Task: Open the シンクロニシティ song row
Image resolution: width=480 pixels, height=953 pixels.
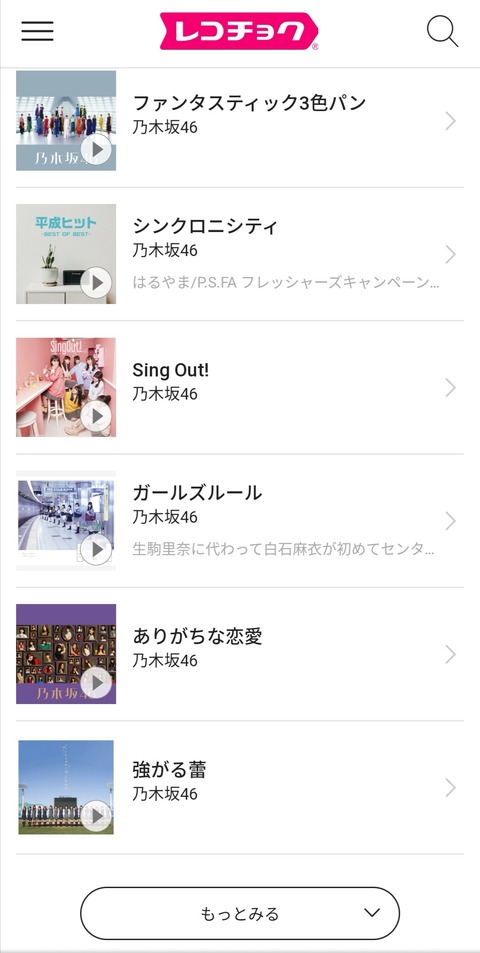Action: (x=240, y=254)
